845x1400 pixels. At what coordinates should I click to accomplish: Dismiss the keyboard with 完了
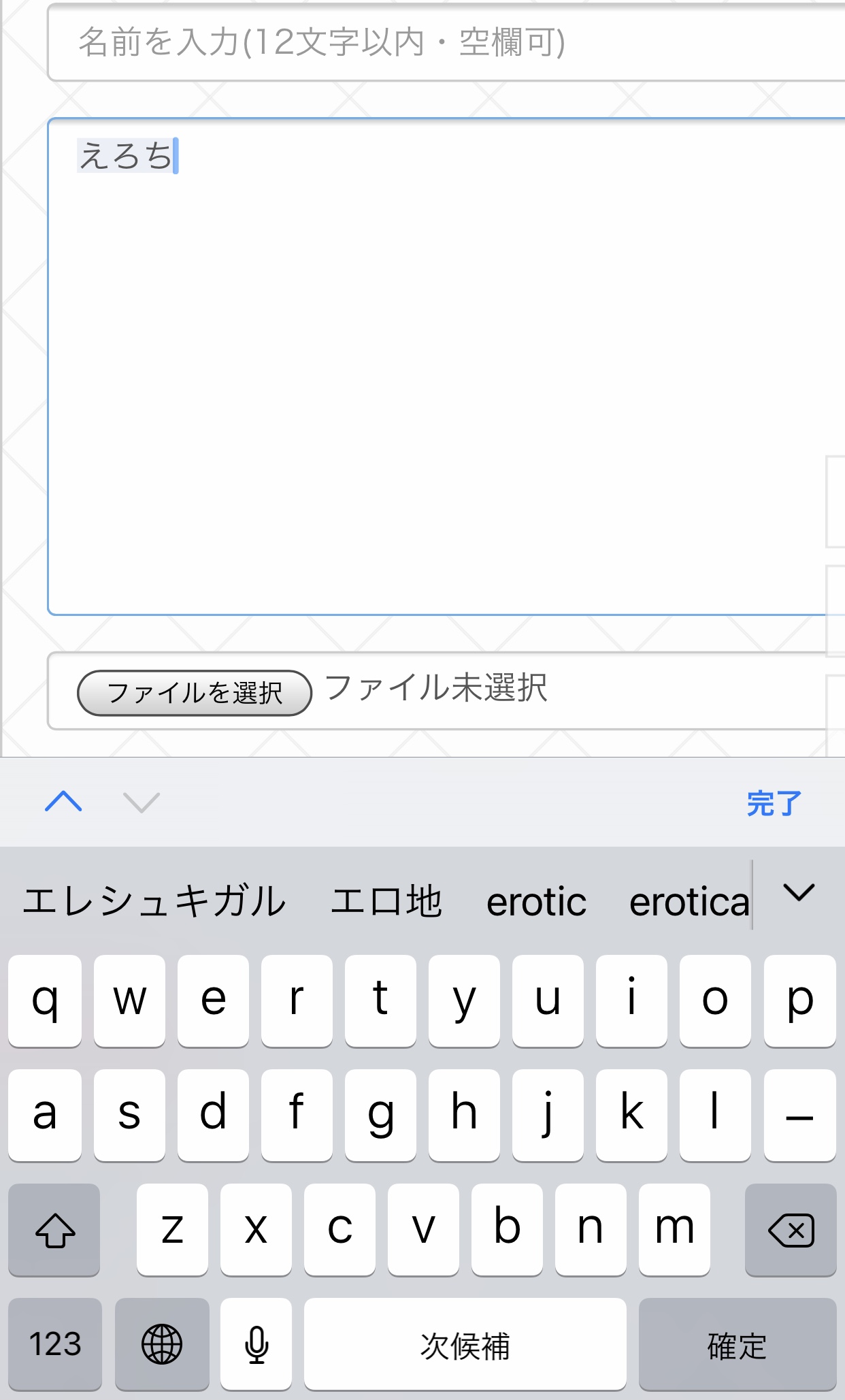(x=774, y=803)
